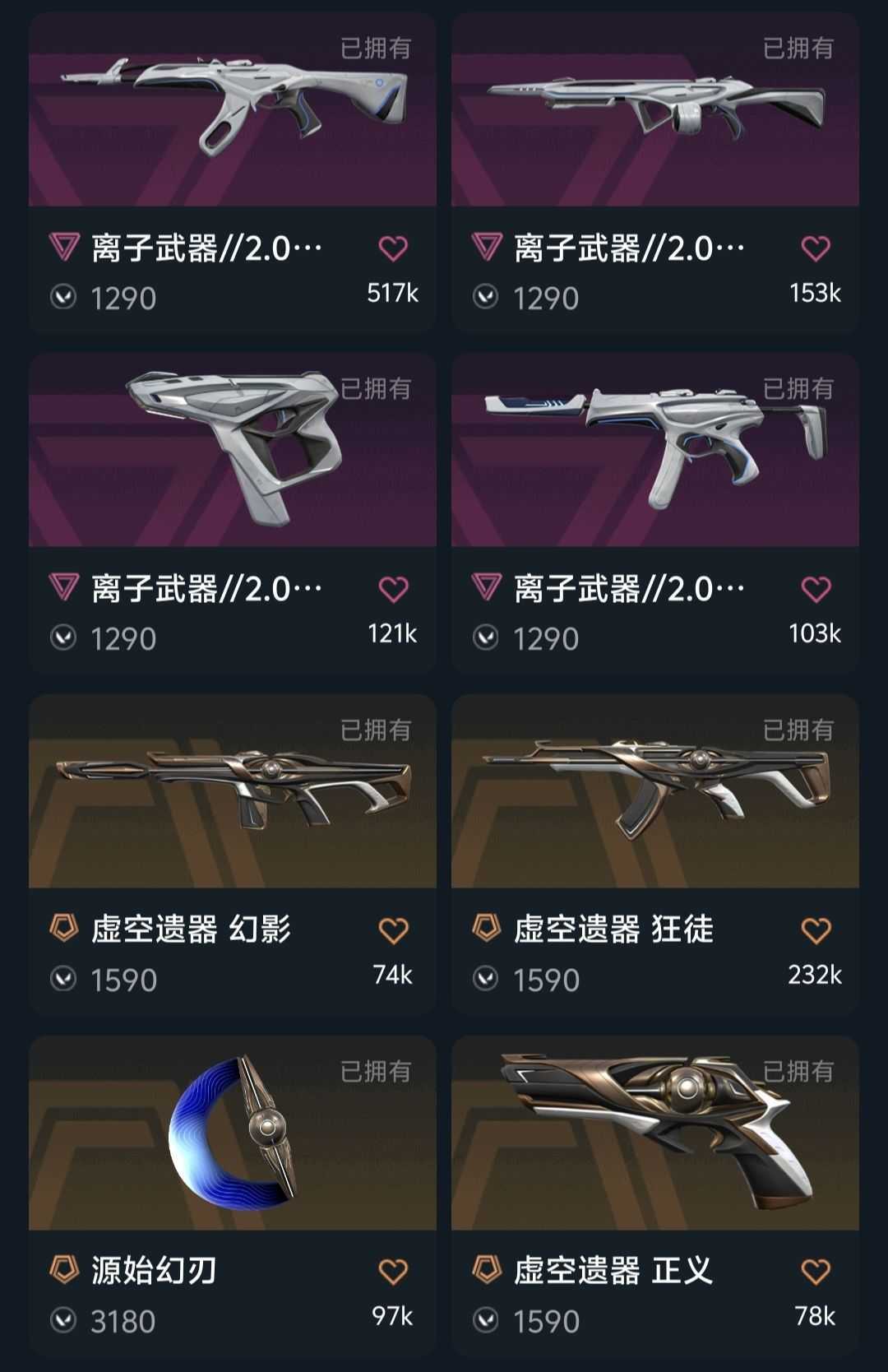Click the tier icon on the 虚空遗器 正义 card
The width and height of the screenshot is (888, 1372).
pyautogui.click(x=488, y=1271)
